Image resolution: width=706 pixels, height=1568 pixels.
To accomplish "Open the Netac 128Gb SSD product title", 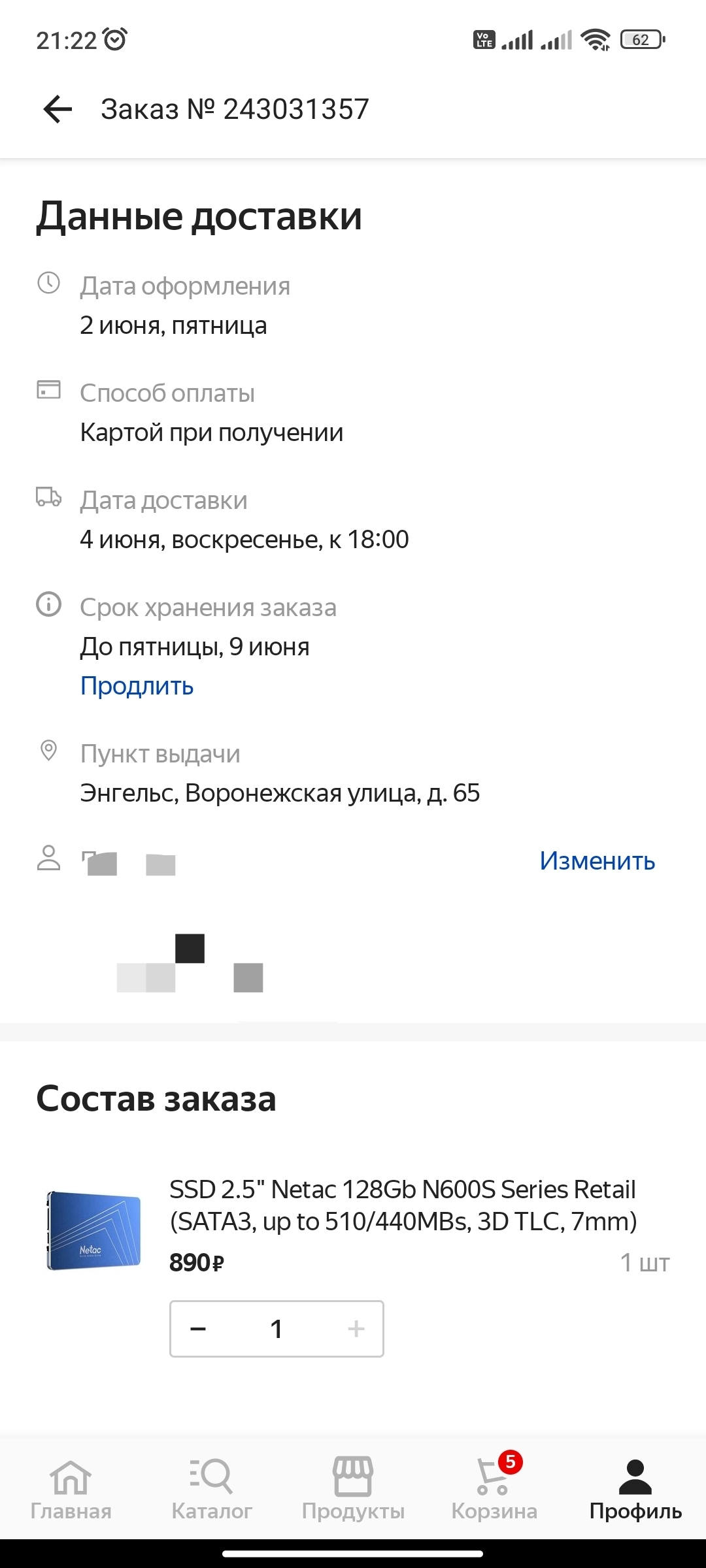I will pos(403,1205).
